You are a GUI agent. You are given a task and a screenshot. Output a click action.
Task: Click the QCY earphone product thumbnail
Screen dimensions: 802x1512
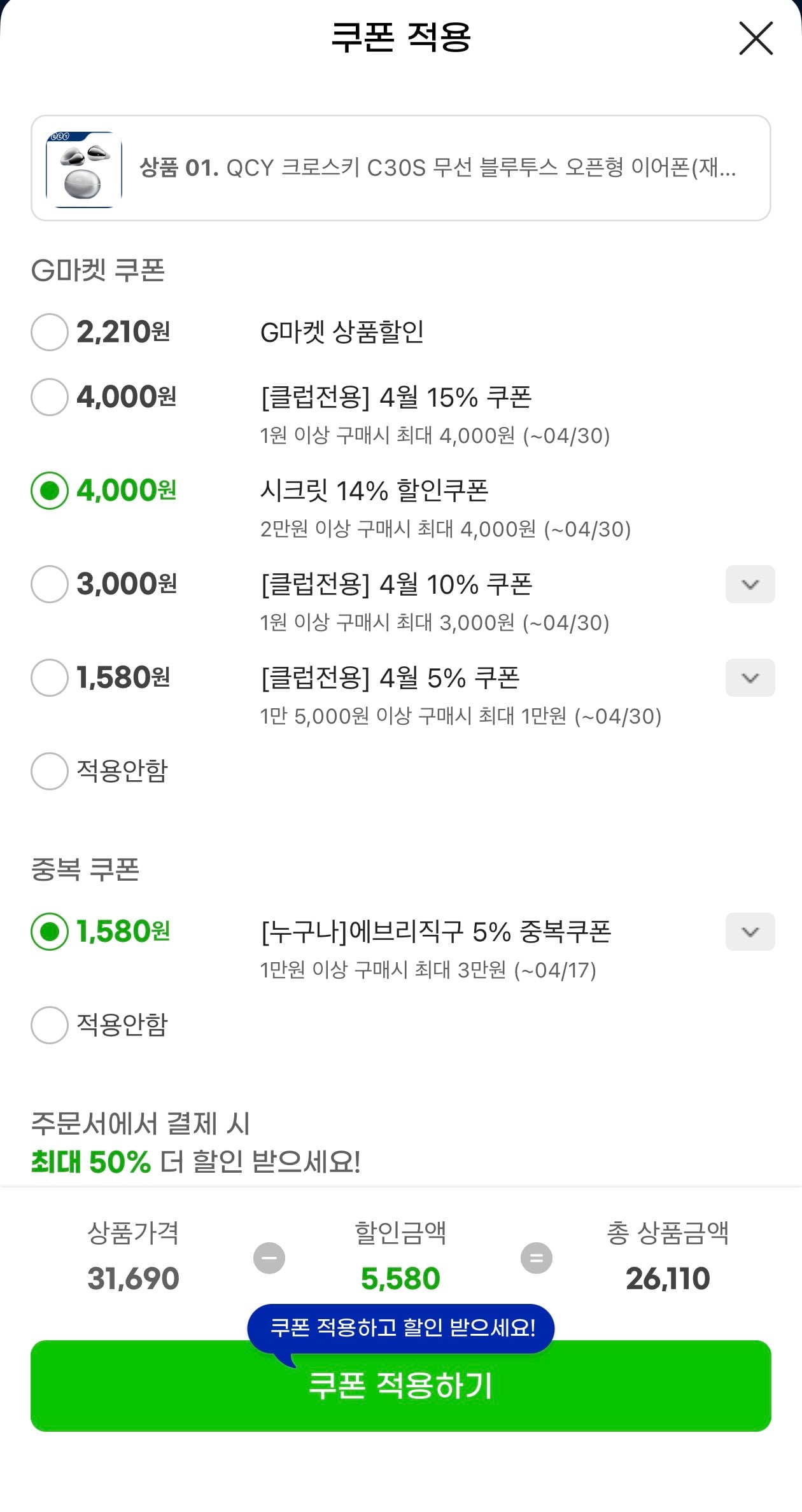[83, 168]
